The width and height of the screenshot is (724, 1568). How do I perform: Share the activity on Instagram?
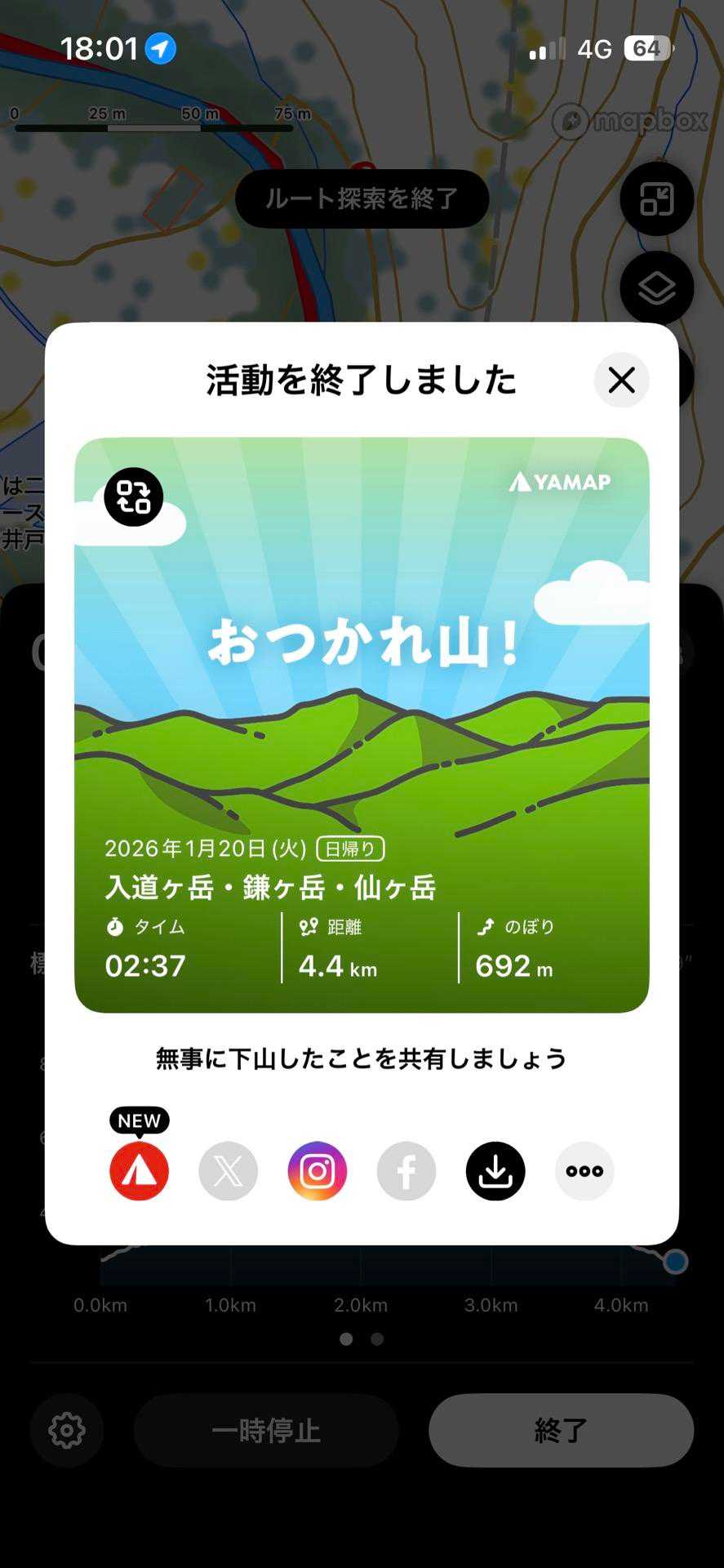pyautogui.click(x=318, y=1170)
